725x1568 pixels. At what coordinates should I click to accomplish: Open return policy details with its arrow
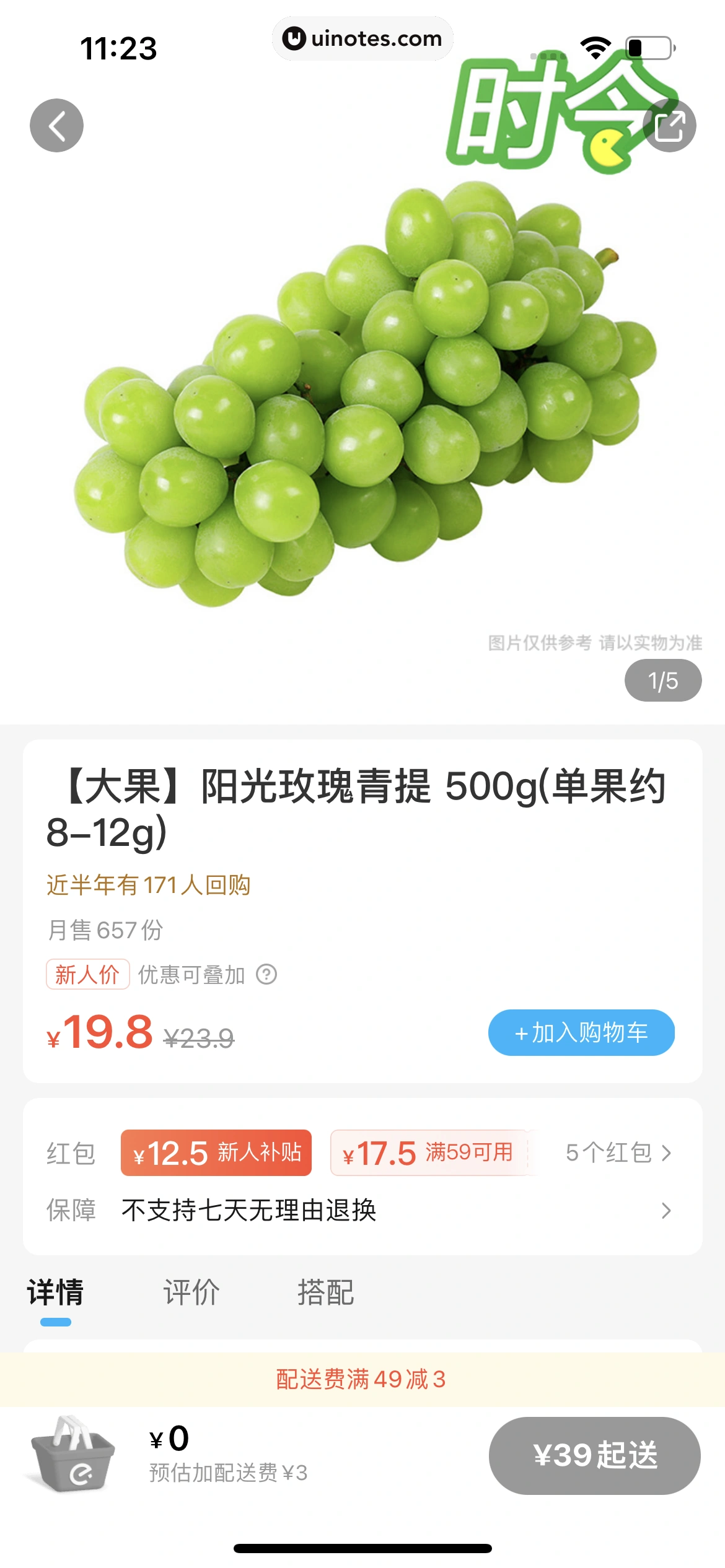667,1209
